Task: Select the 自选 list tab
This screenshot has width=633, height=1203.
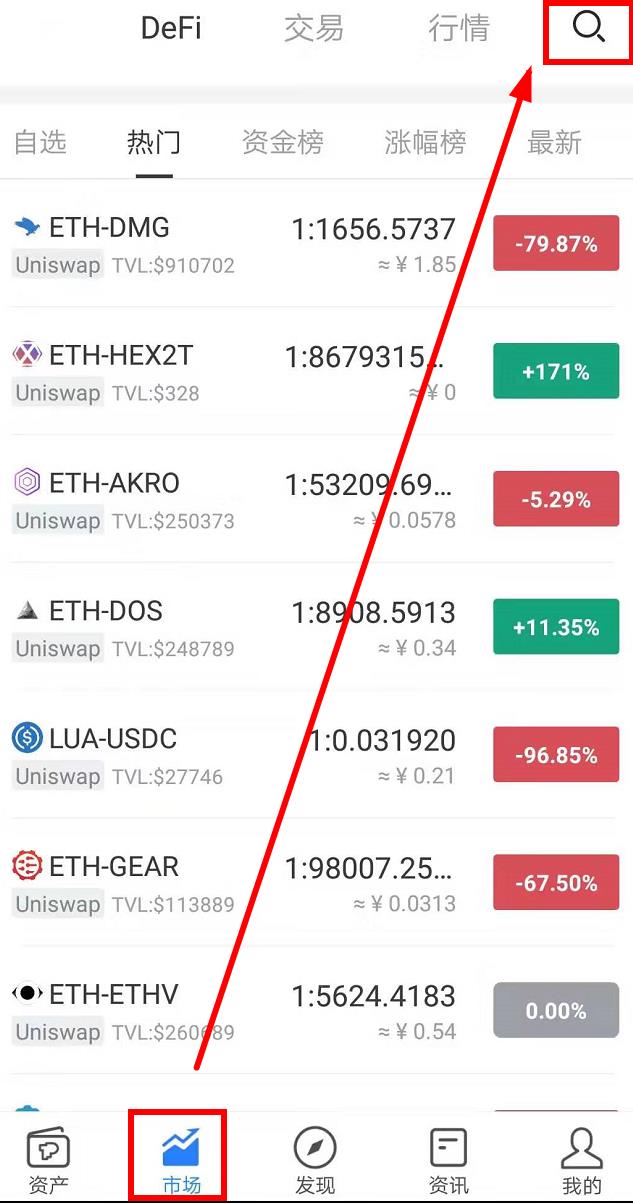Action: coord(40,143)
